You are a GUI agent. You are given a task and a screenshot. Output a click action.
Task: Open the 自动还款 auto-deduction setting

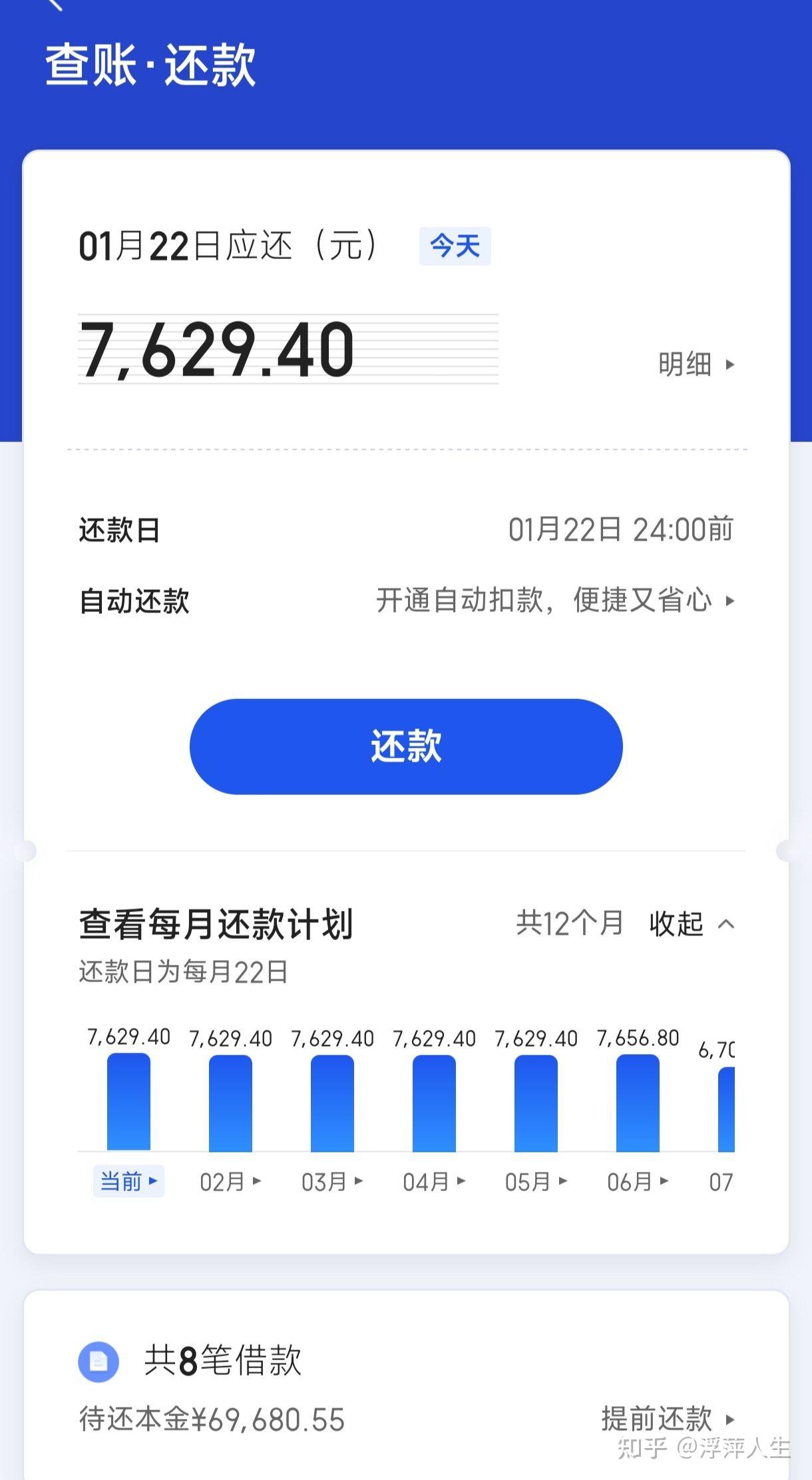coord(407,601)
